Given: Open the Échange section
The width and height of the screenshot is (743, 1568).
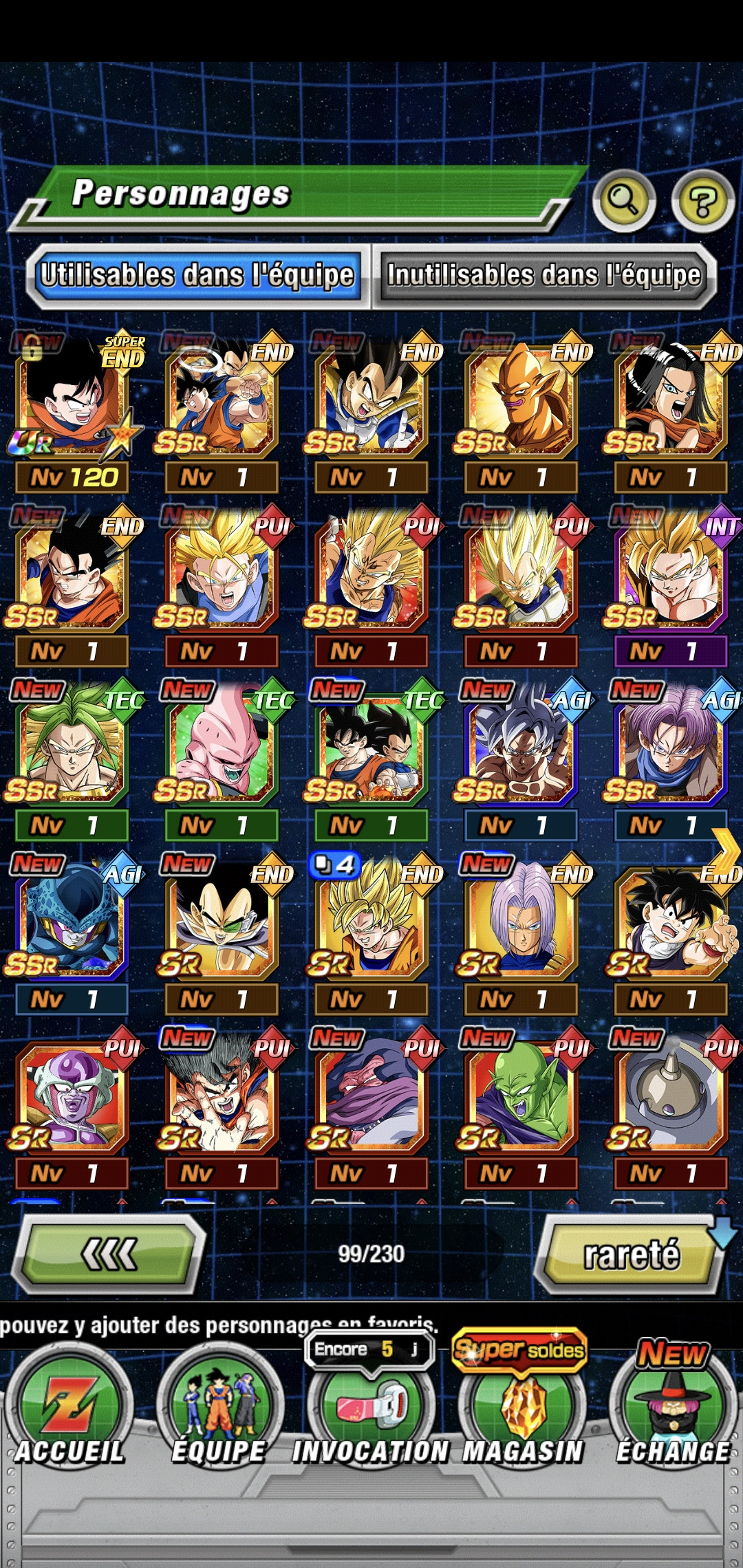Looking at the screenshot, I should (x=673, y=1408).
